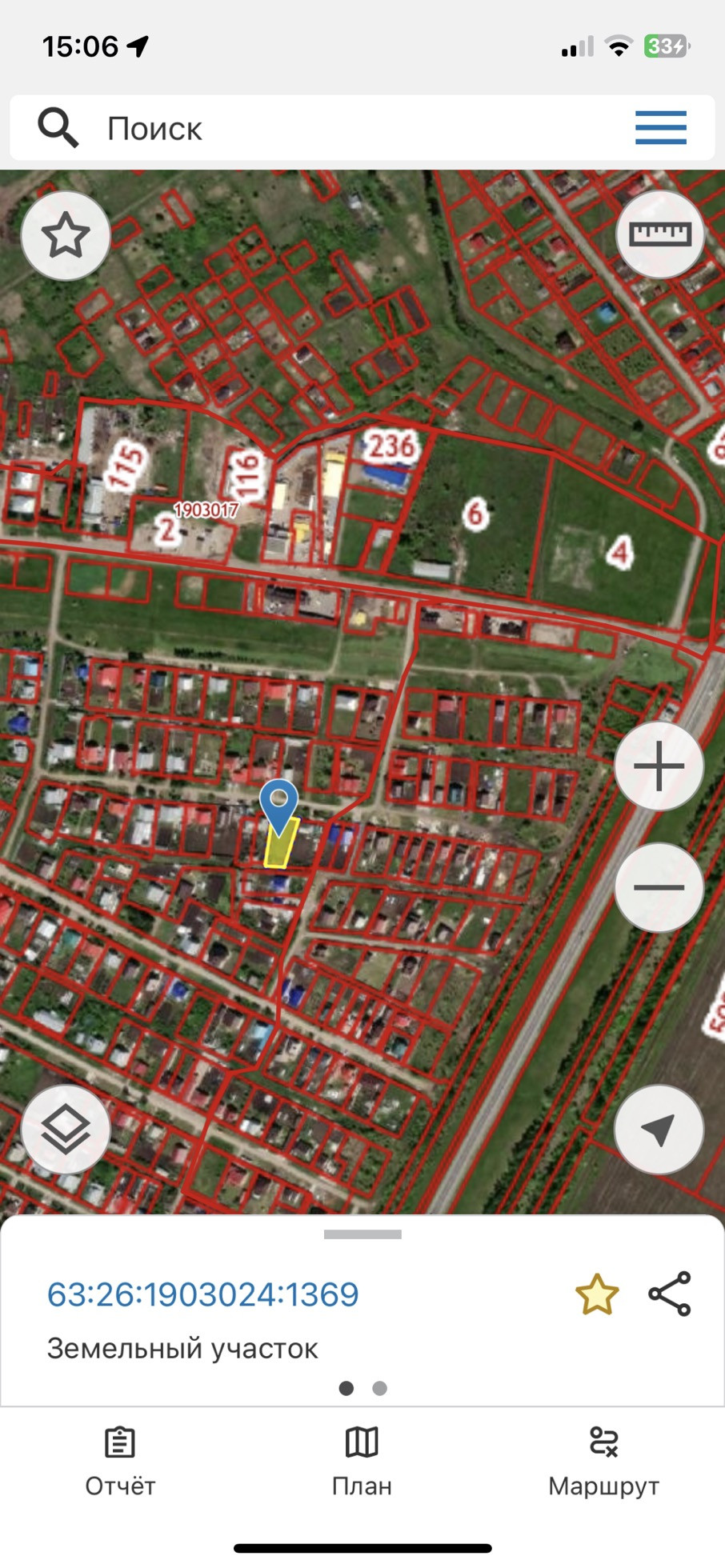Share this land parcel

point(670,1294)
